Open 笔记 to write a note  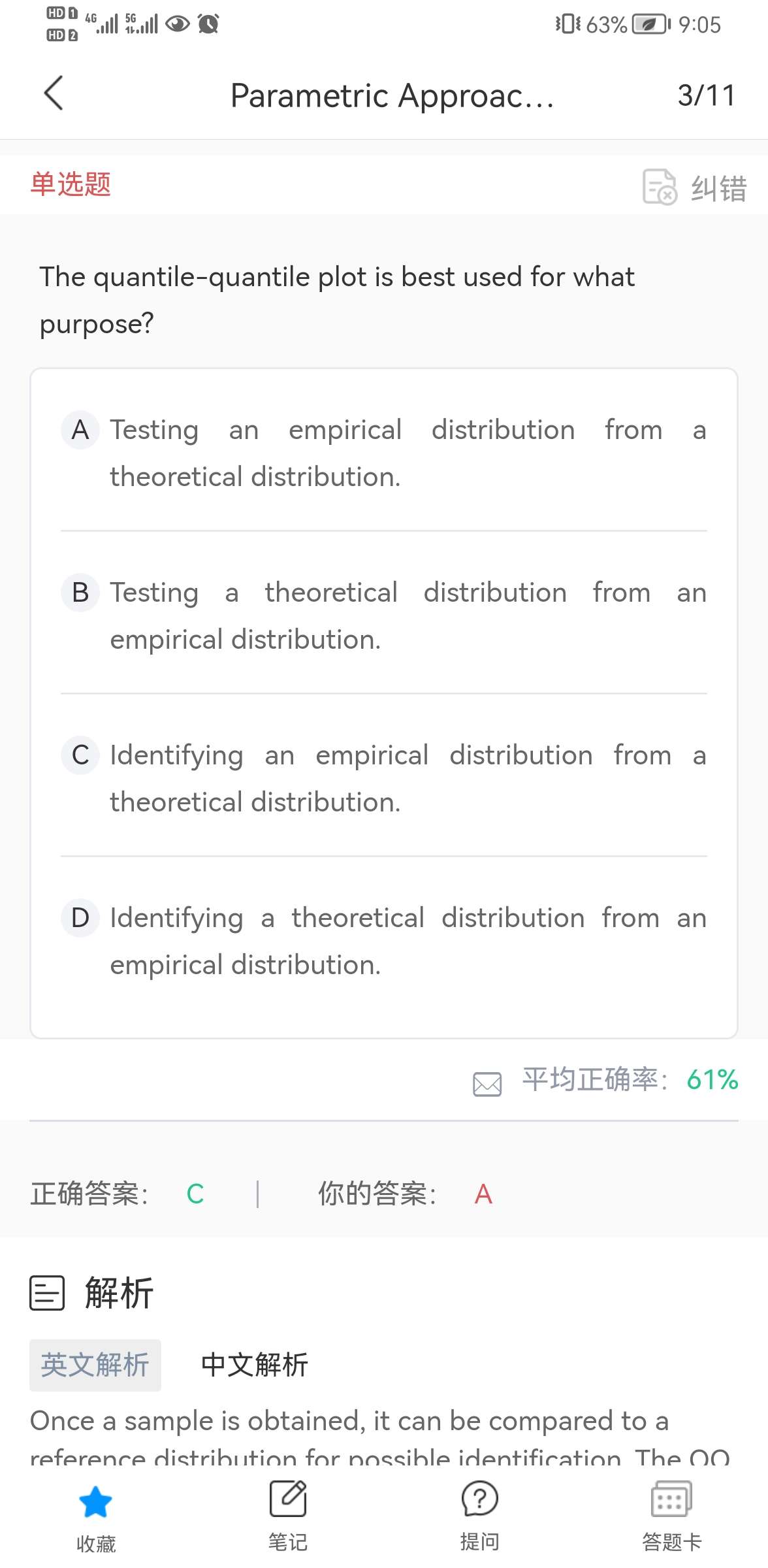click(x=287, y=1516)
